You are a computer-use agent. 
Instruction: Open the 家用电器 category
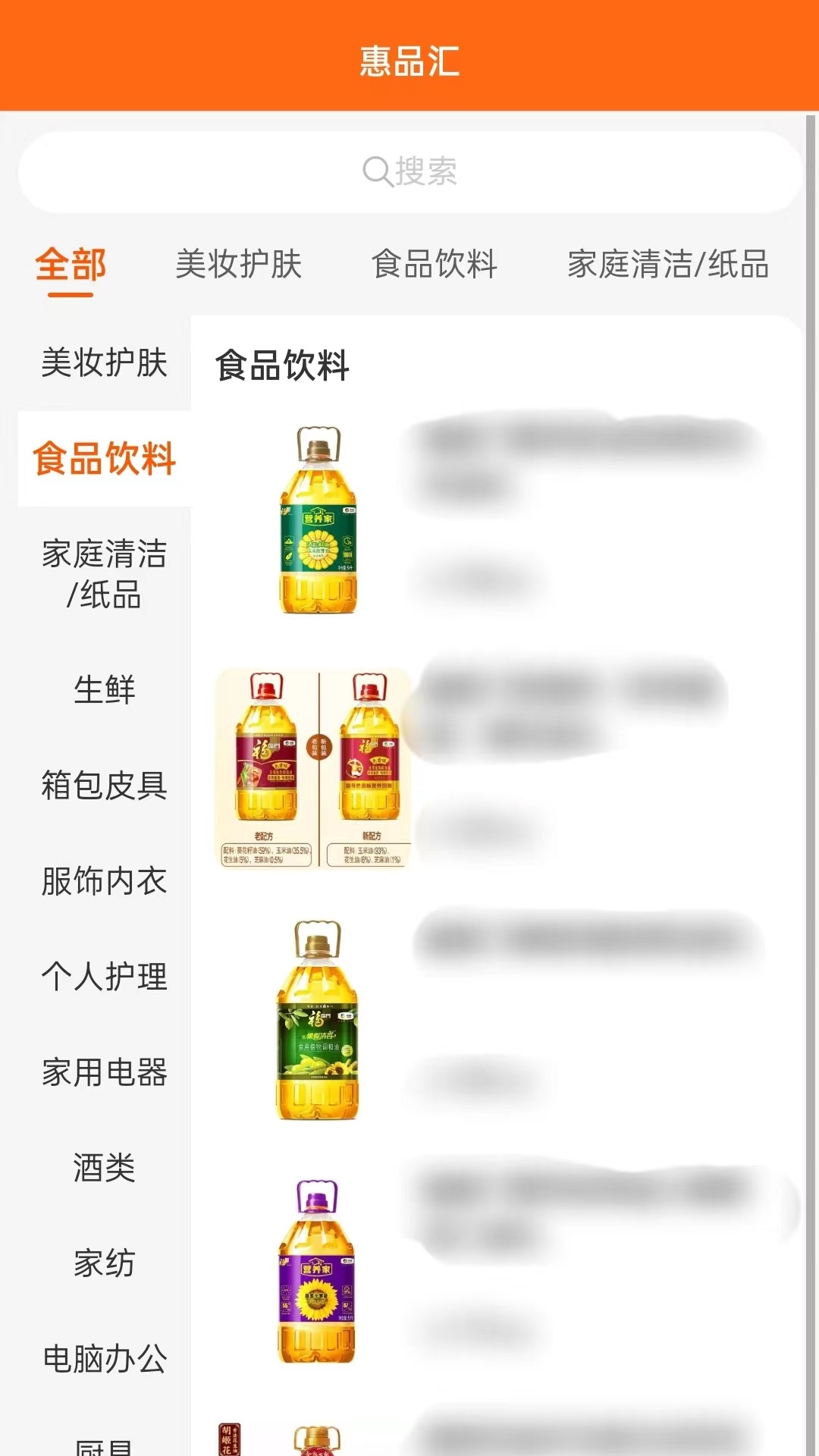tap(105, 1072)
